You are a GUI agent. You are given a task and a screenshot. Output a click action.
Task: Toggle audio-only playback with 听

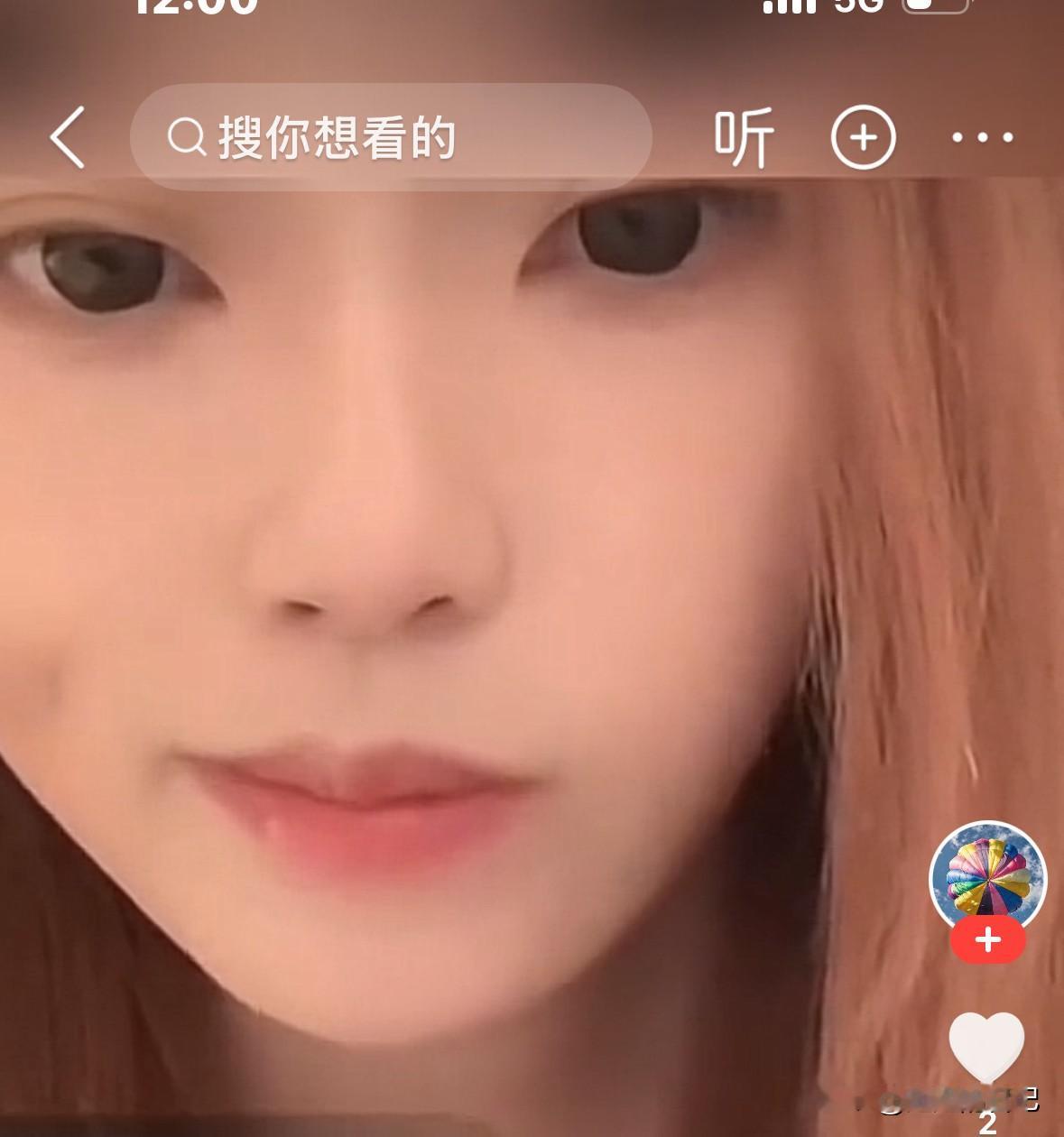743,134
